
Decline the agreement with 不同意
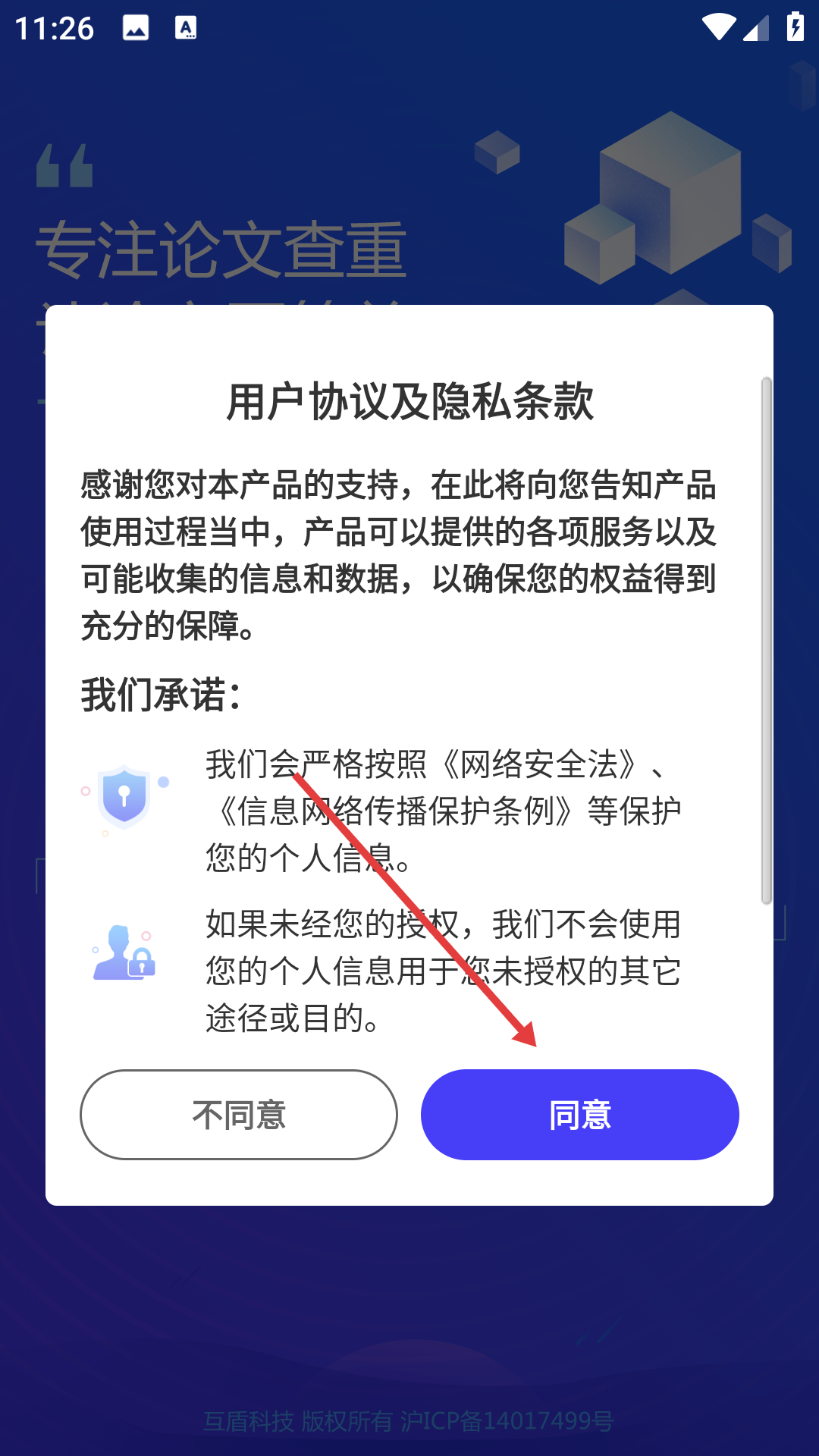(239, 1115)
